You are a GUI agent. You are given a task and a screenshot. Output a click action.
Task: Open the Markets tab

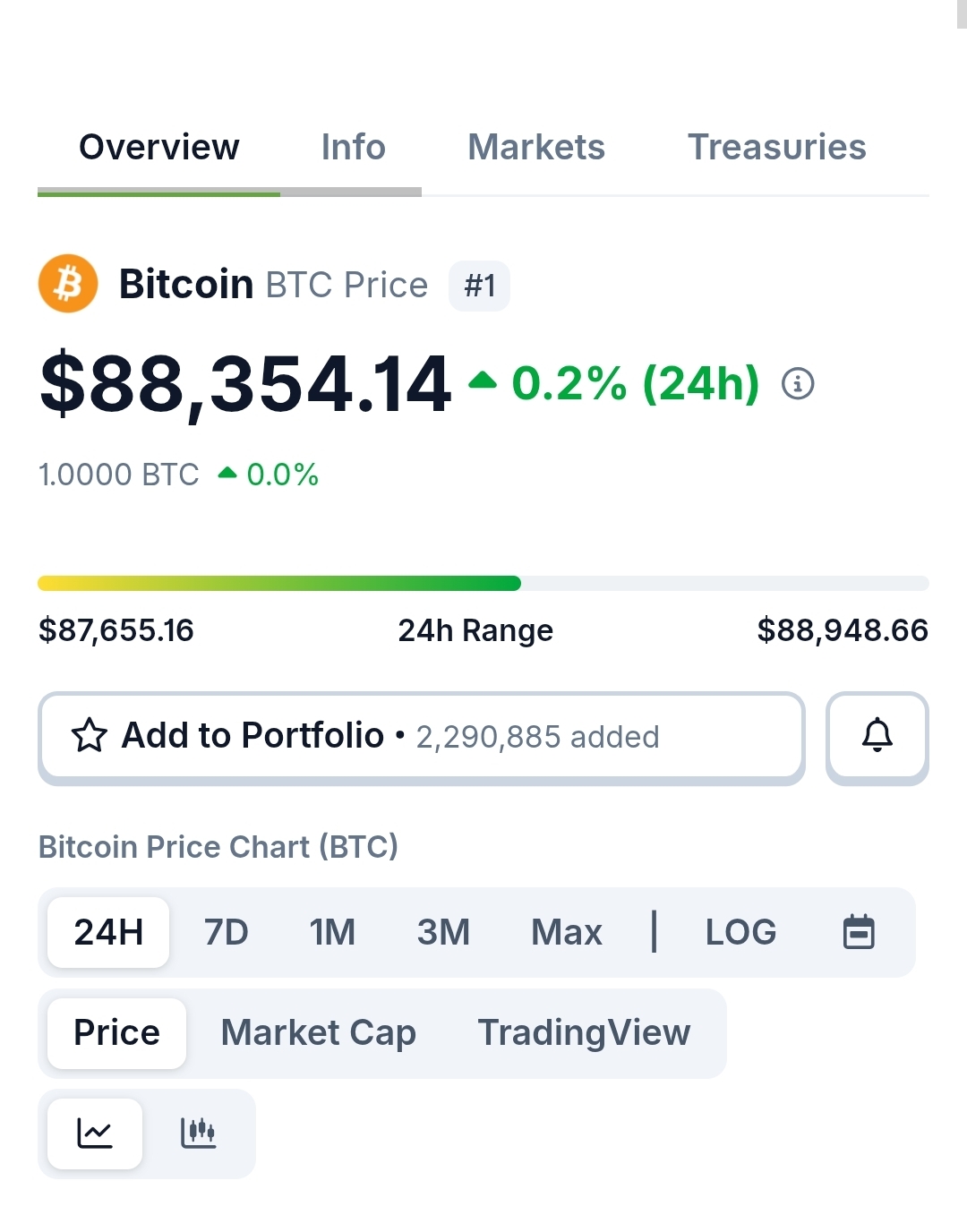pyautogui.click(x=536, y=148)
